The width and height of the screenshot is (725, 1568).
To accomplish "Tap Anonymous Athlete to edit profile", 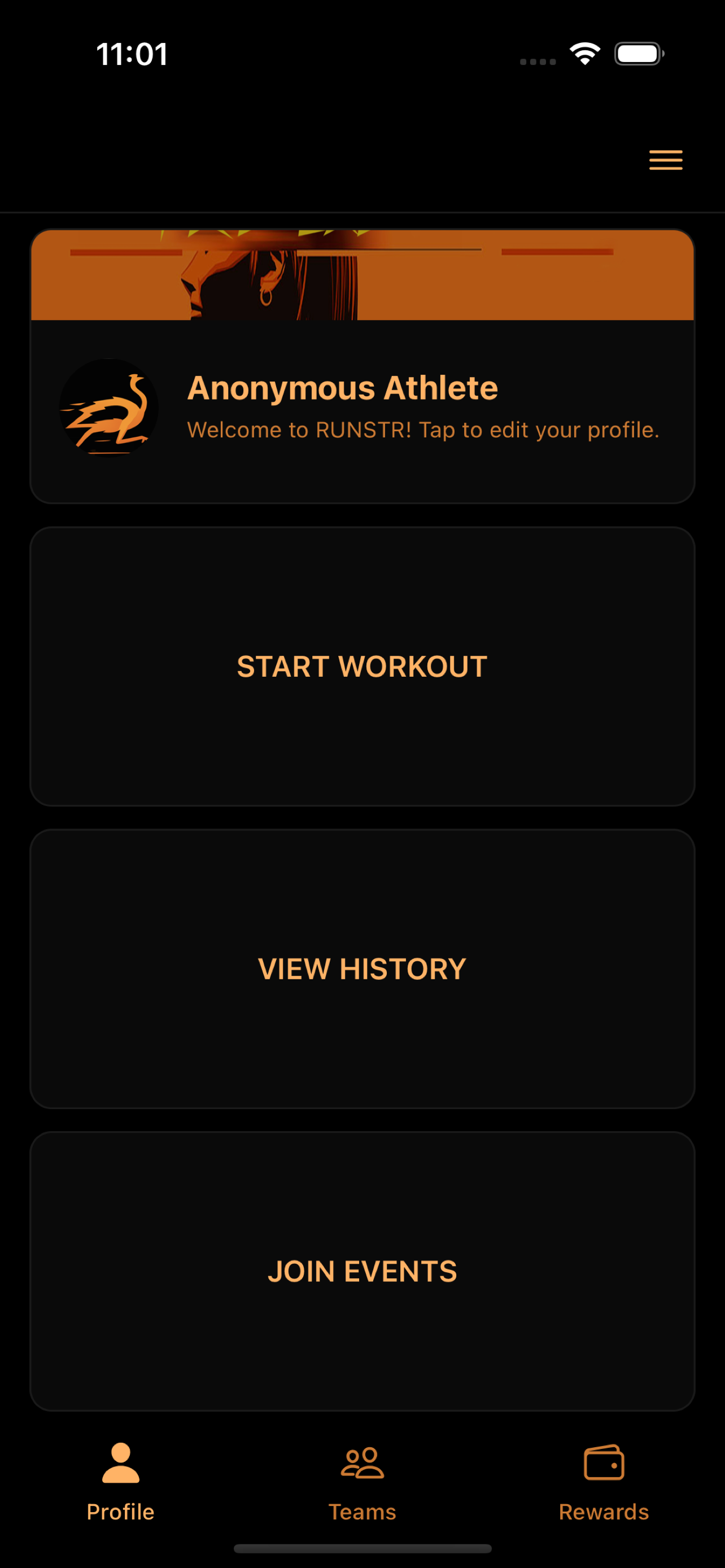I will click(342, 387).
